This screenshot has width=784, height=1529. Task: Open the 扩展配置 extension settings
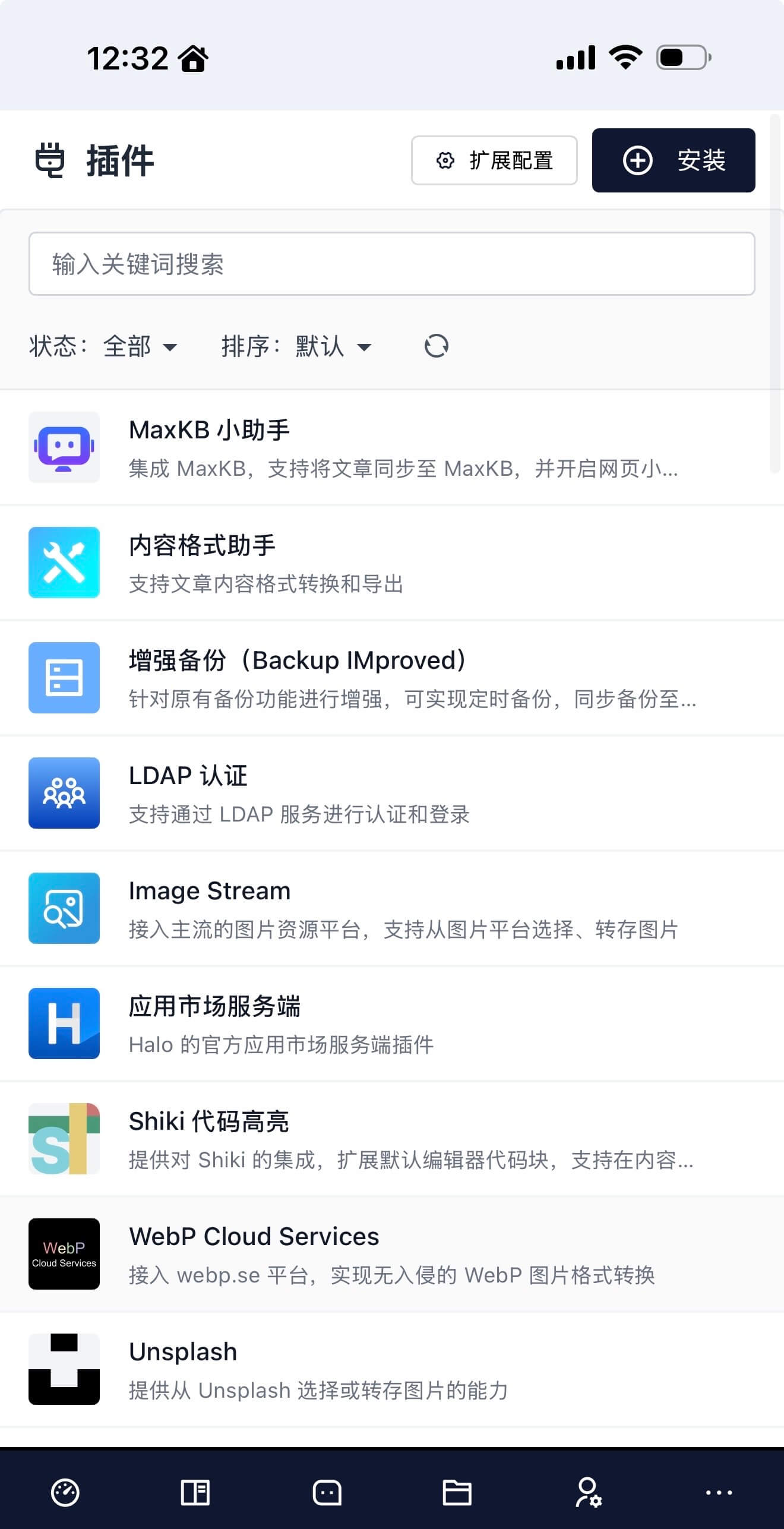[x=494, y=160]
